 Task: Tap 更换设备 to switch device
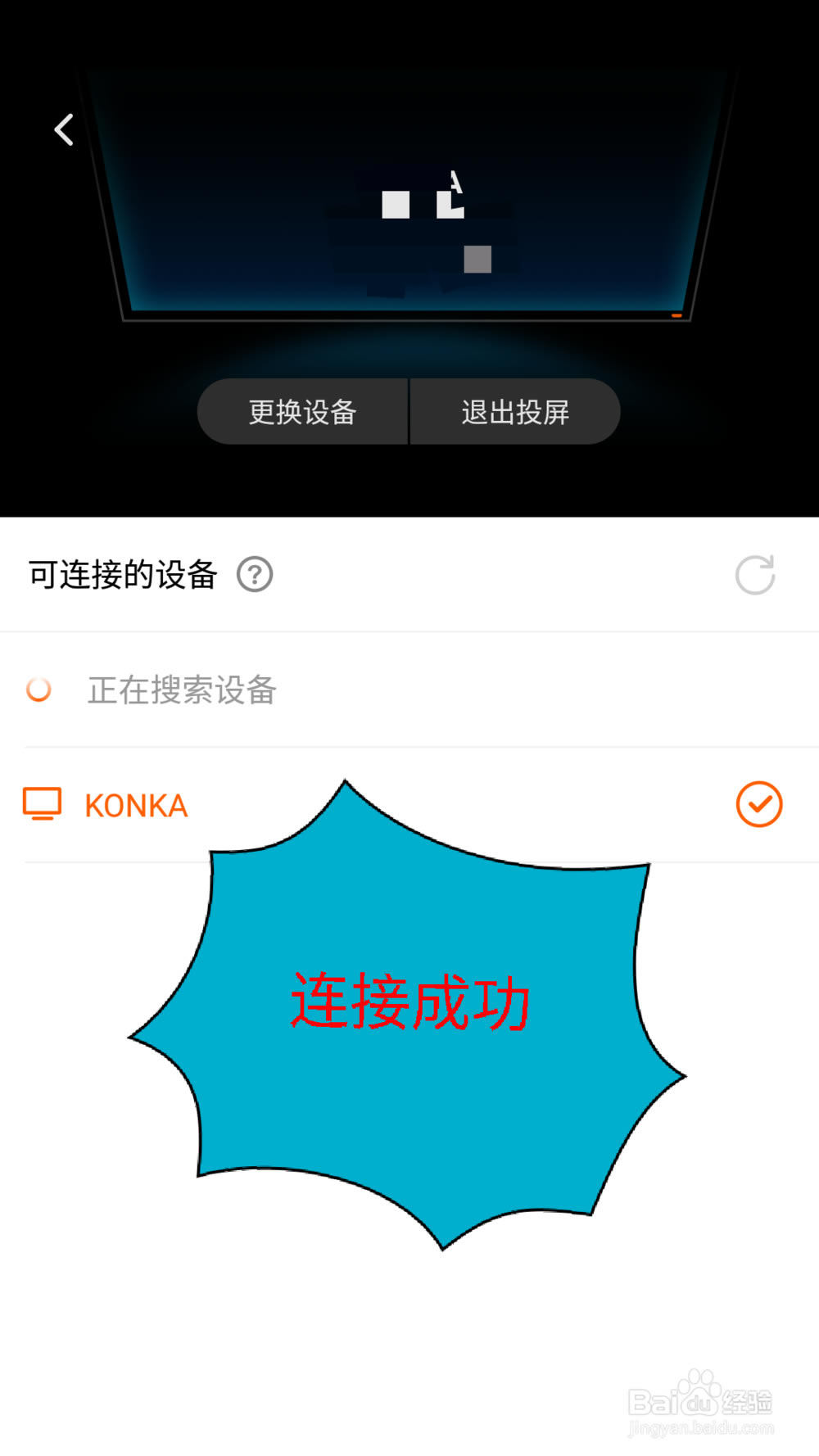302,412
